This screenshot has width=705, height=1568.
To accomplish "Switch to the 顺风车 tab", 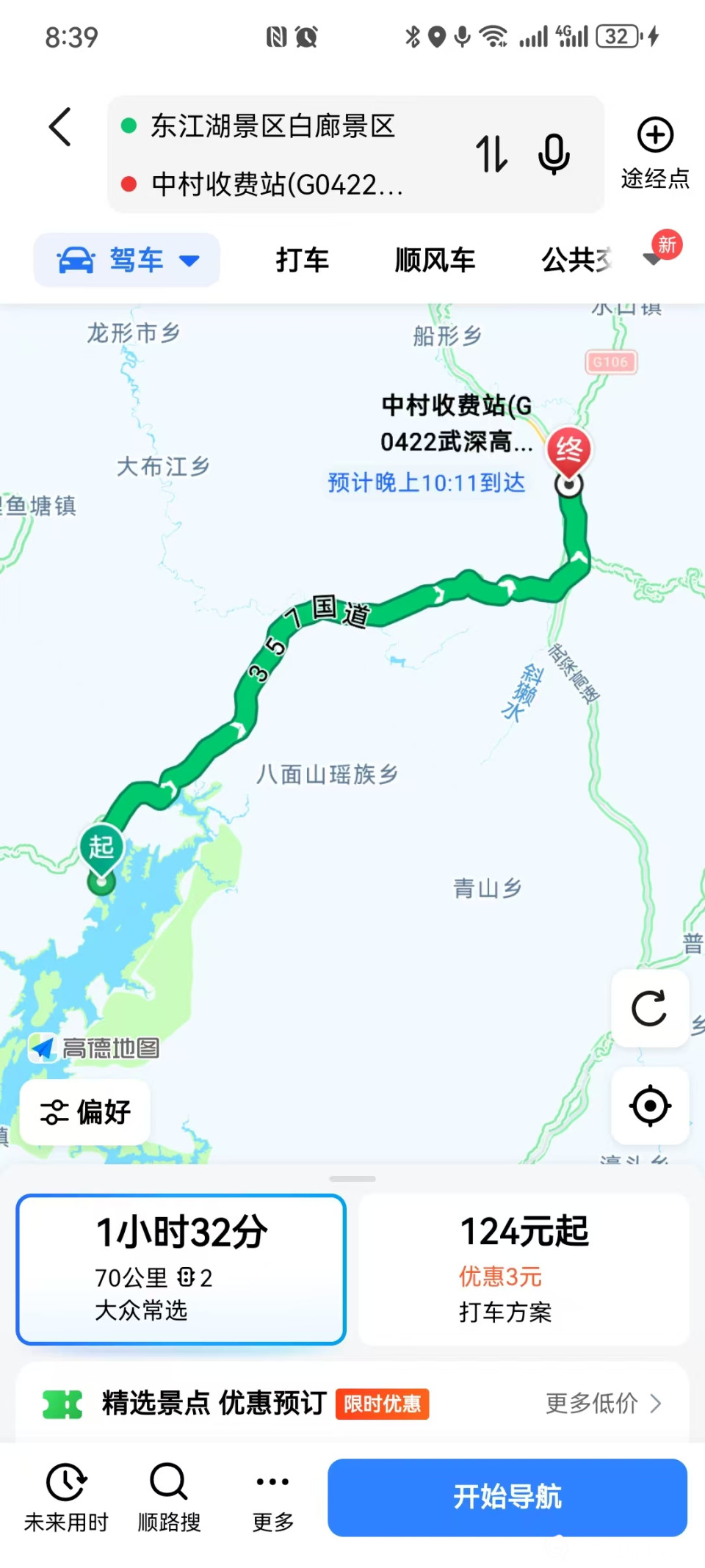I will (x=435, y=260).
